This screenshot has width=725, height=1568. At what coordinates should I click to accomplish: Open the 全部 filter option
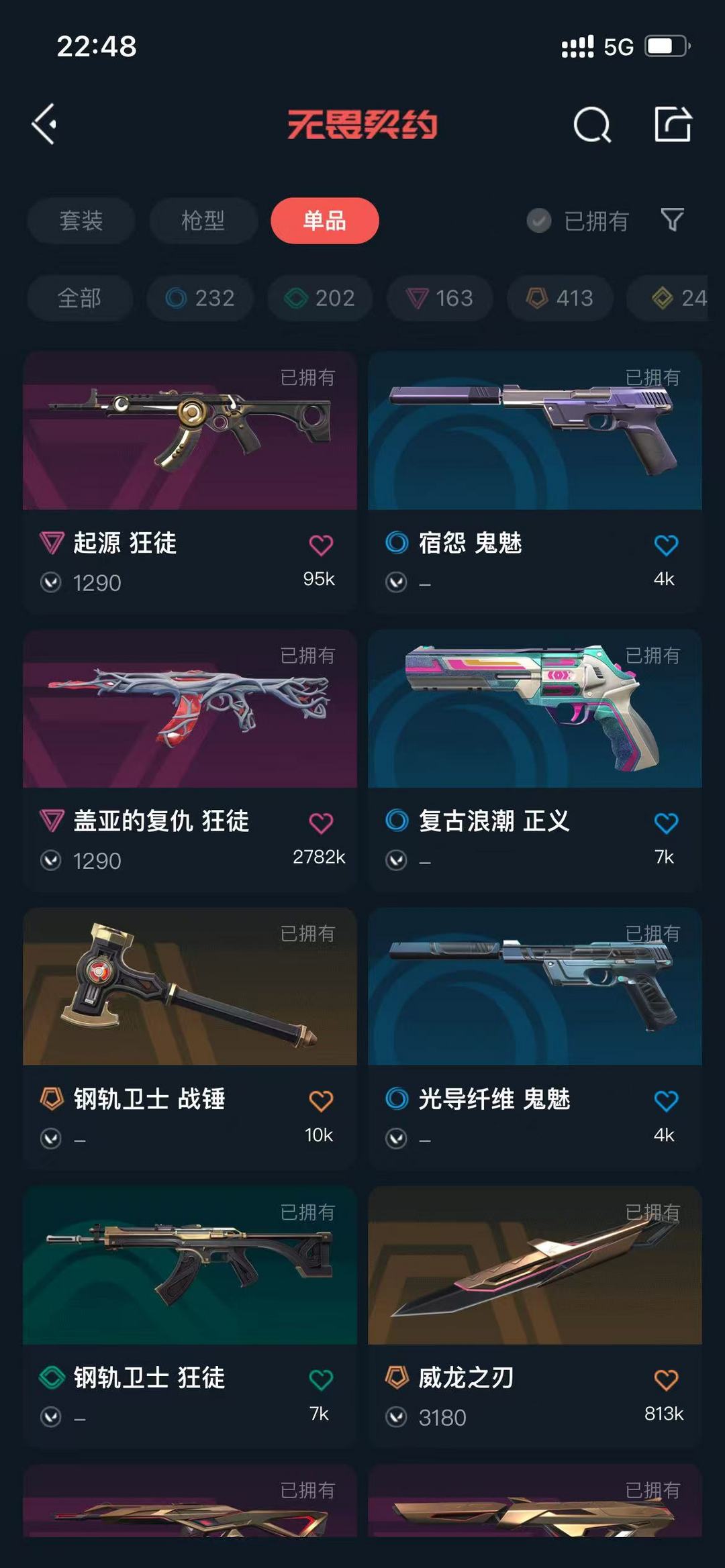79,299
